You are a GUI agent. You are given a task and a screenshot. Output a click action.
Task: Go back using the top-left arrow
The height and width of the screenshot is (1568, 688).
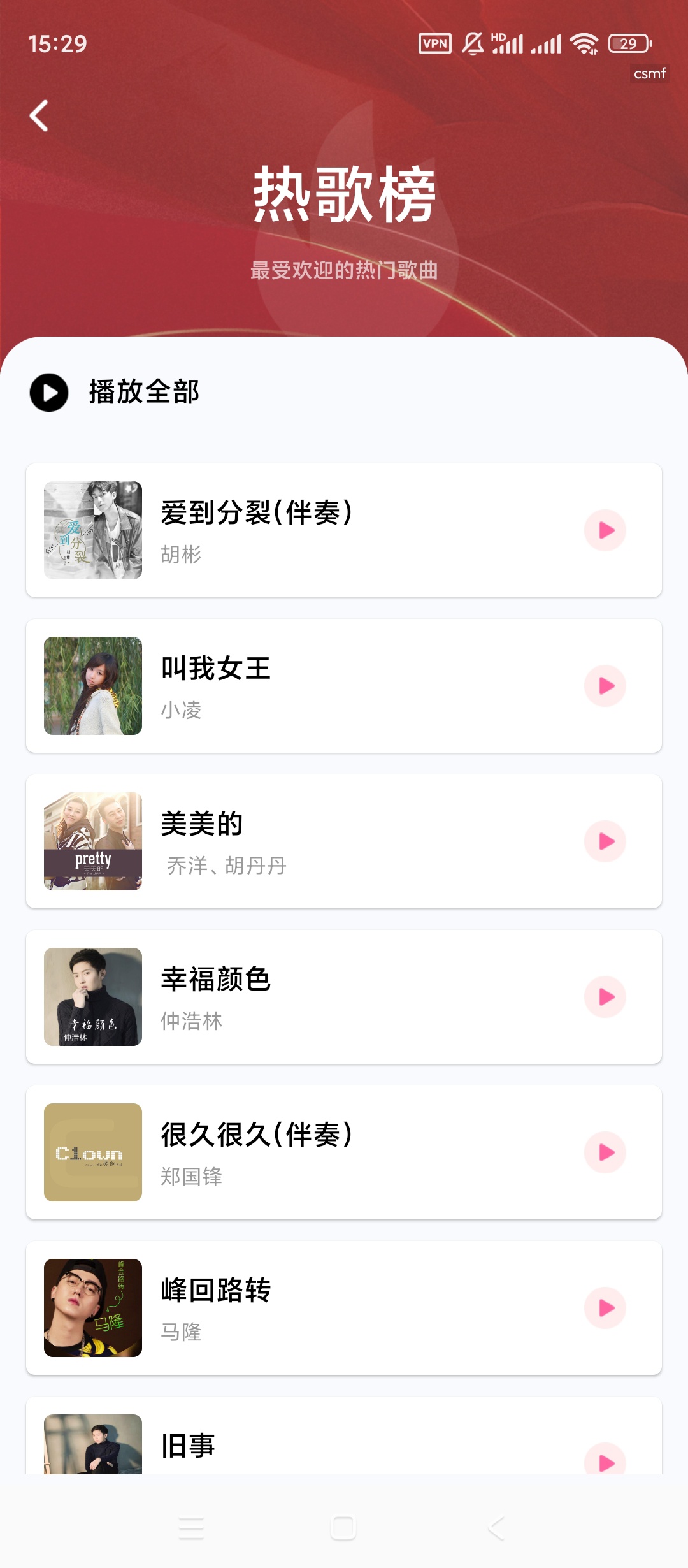pyautogui.click(x=39, y=116)
